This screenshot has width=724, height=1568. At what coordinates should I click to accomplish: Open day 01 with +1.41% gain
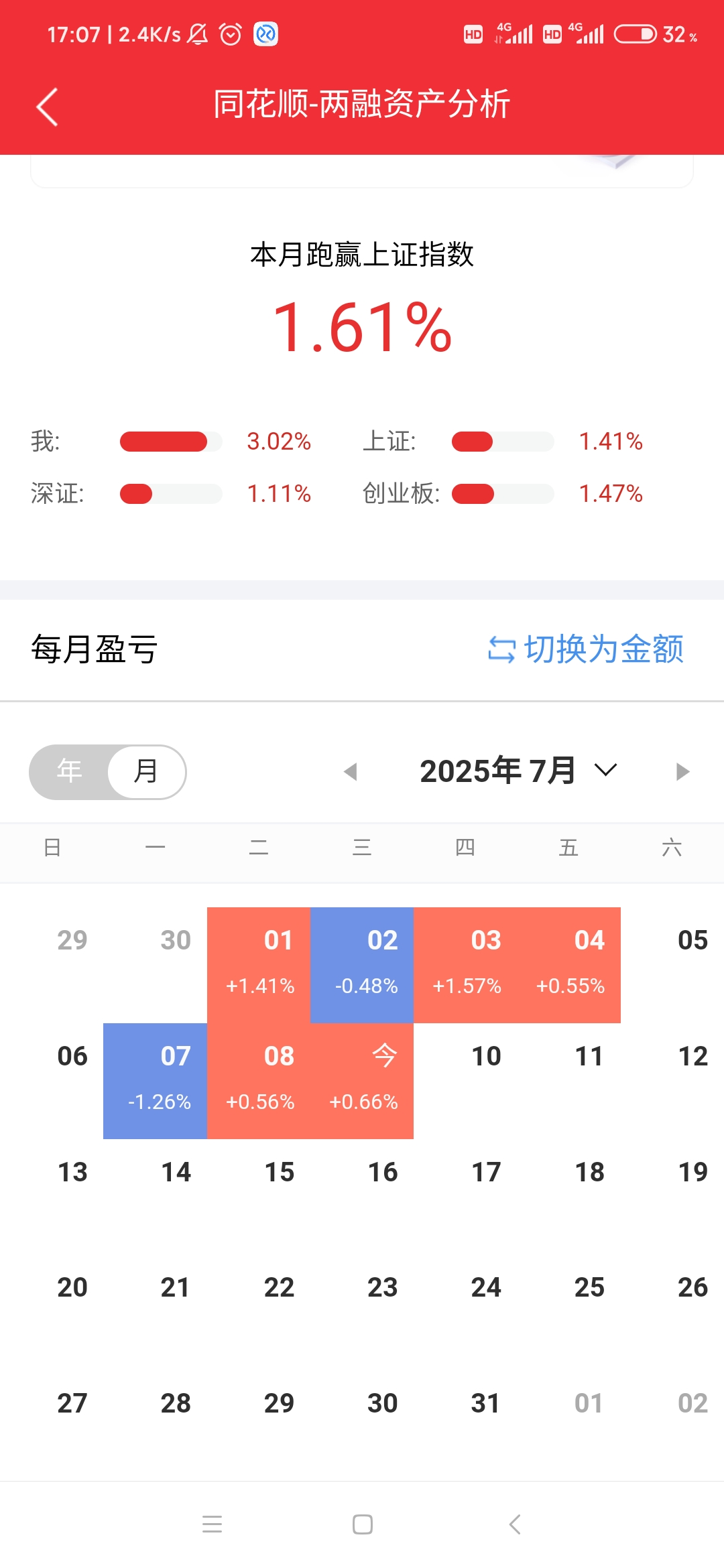coord(259,964)
